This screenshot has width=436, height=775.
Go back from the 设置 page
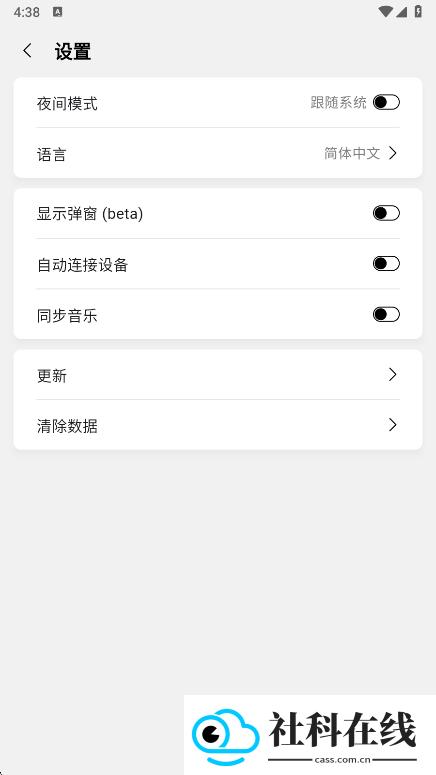[x=27, y=50]
